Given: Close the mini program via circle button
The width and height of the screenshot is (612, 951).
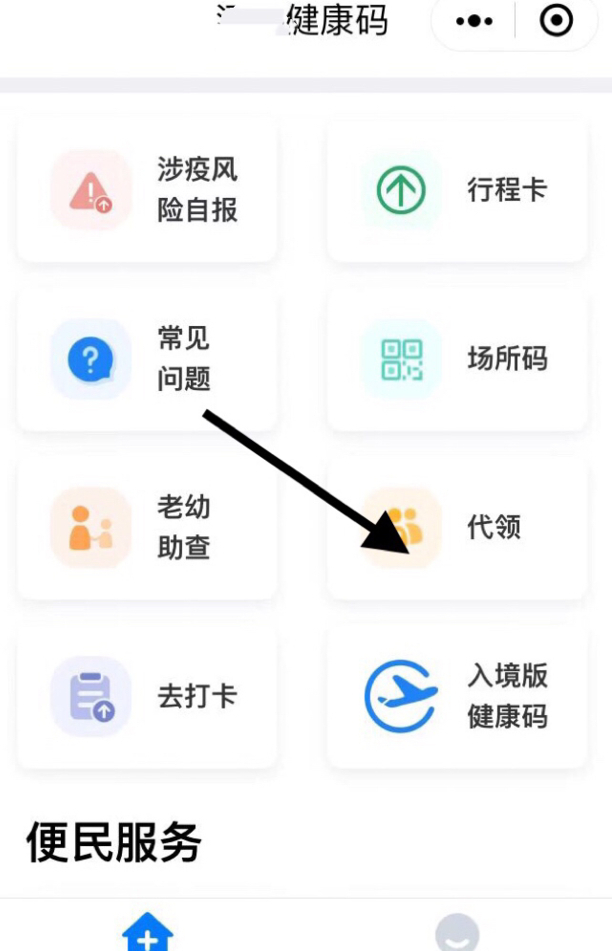Looking at the screenshot, I should pos(556,21).
